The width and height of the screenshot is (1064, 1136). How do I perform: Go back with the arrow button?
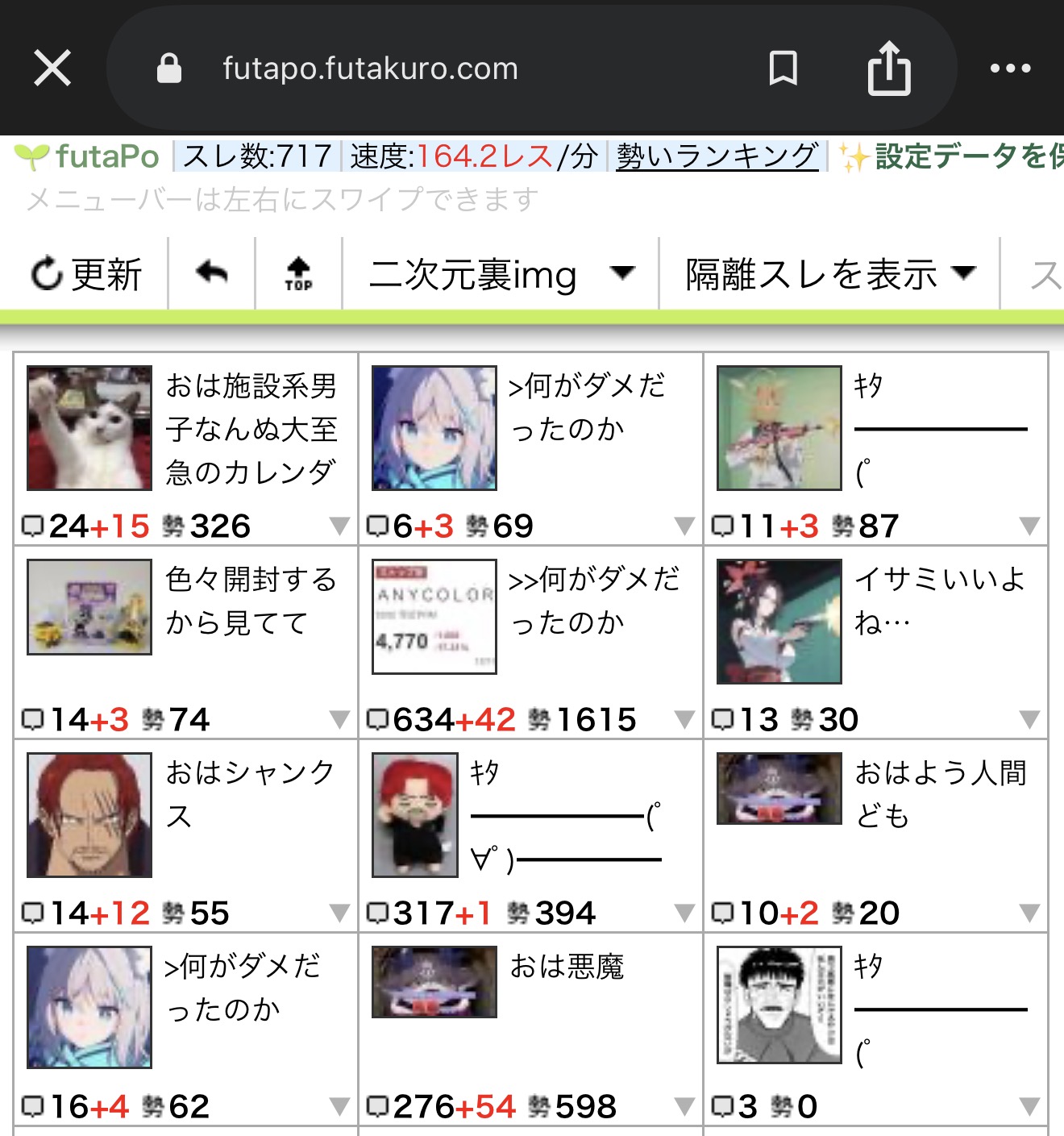click(x=212, y=273)
